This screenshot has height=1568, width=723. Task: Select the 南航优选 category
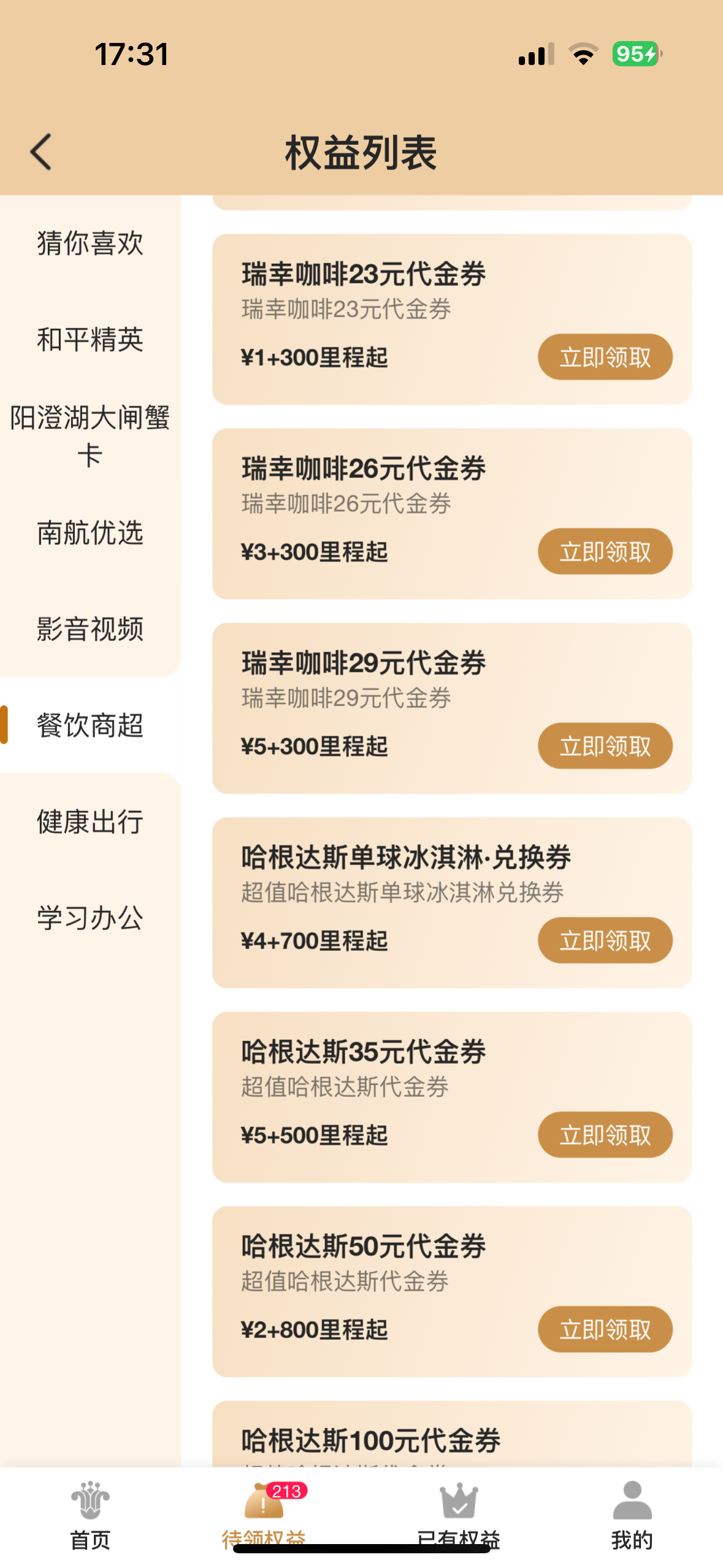tap(90, 532)
